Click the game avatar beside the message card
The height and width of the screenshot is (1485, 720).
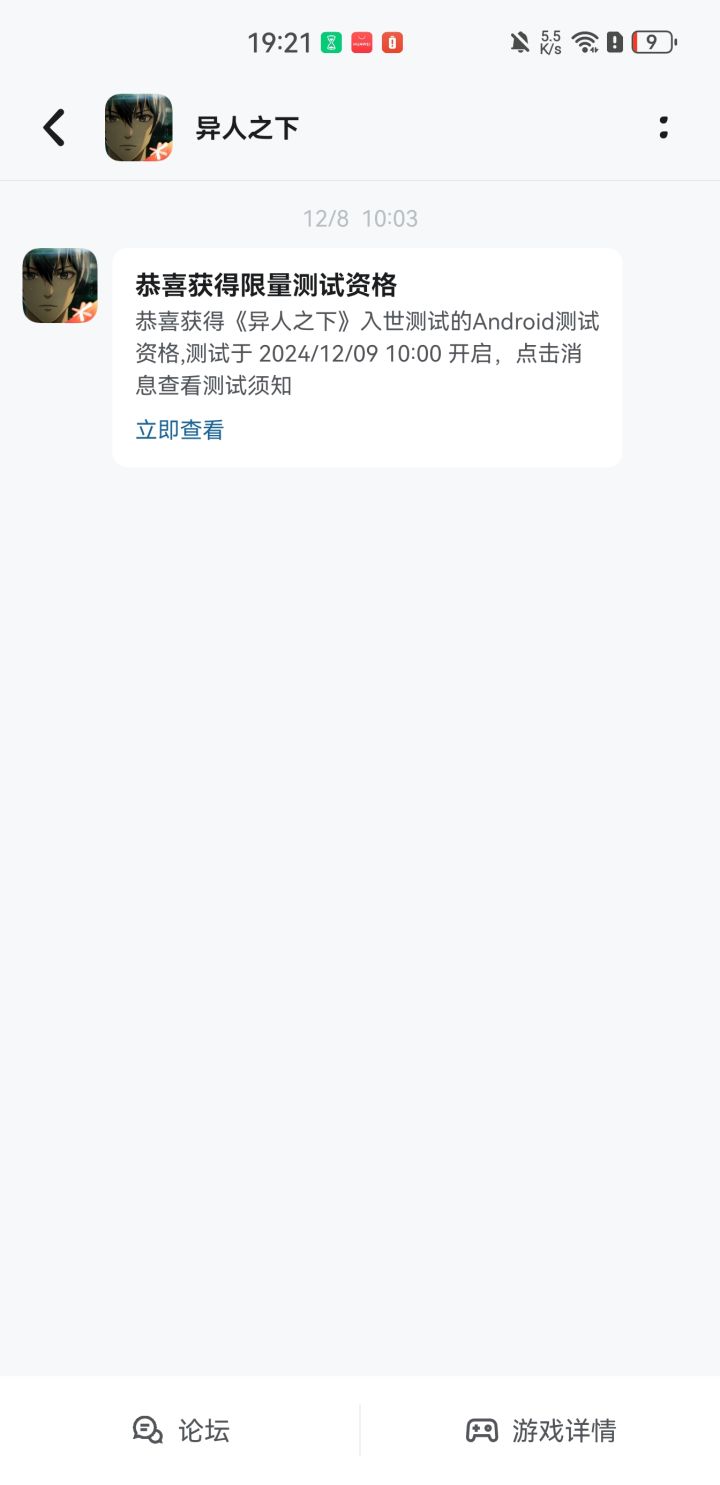click(59, 285)
